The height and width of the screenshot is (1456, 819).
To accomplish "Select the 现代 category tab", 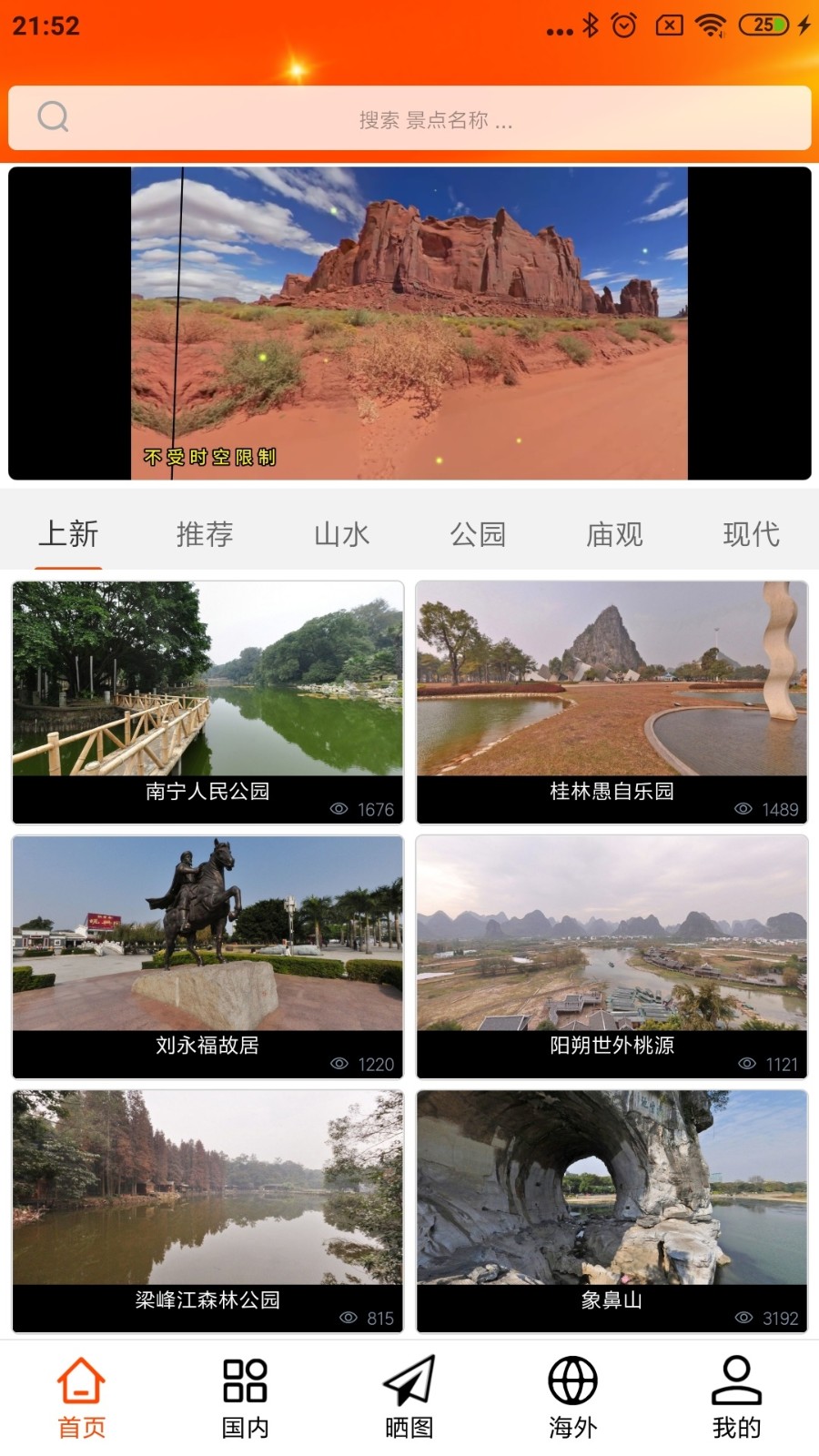I will point(751,534).
